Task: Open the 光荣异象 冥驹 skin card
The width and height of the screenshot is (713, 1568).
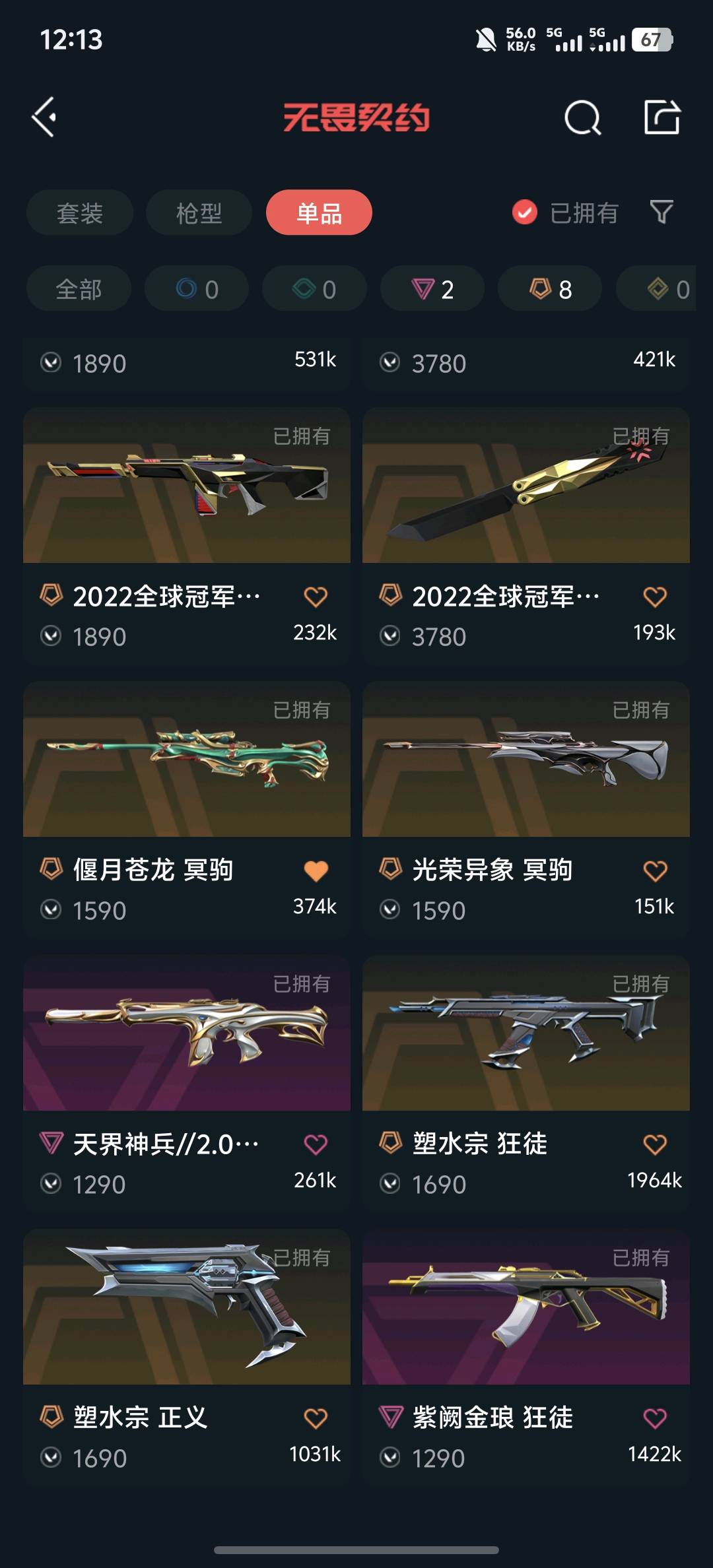Action: pyautogui.click(x=526, y=759)
